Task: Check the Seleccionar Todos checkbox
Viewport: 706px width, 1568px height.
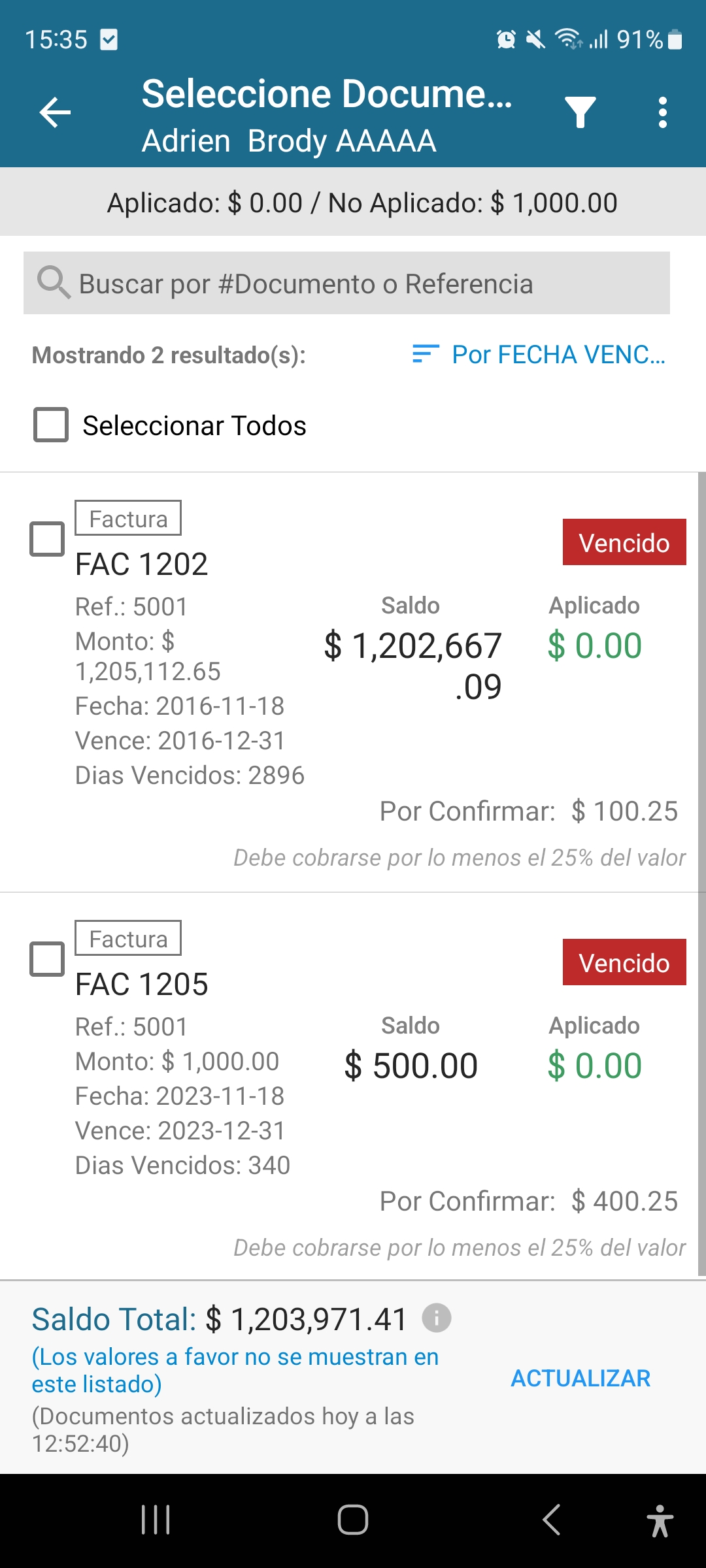Action: [x=51, y=425]
